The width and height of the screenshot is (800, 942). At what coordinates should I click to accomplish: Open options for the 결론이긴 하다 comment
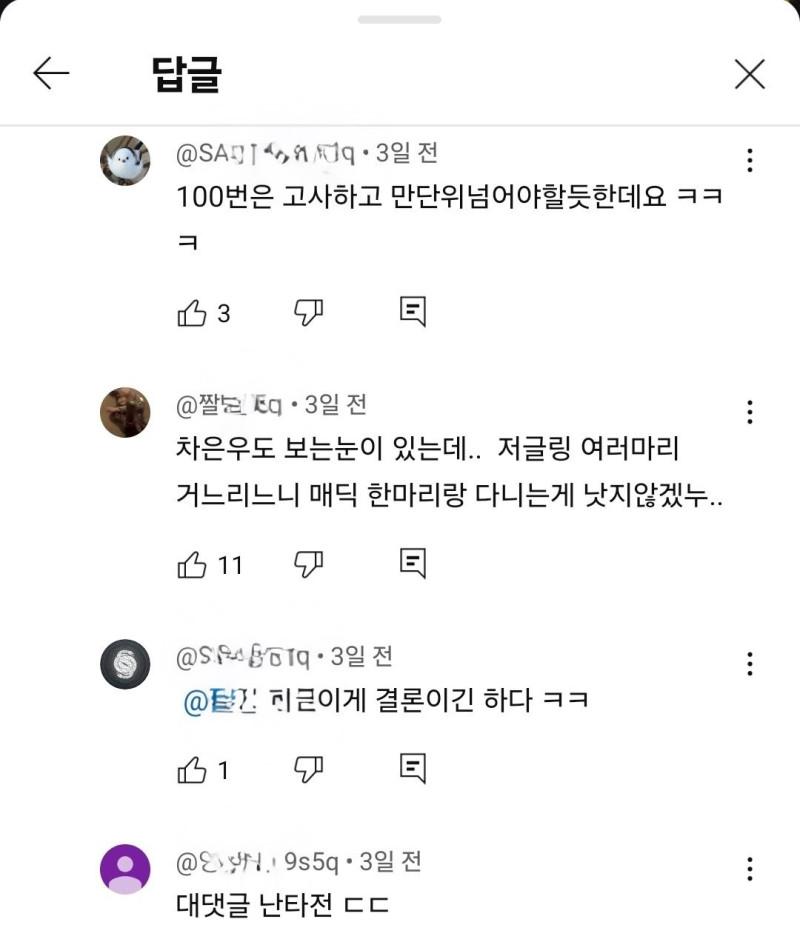click(749, 663)
